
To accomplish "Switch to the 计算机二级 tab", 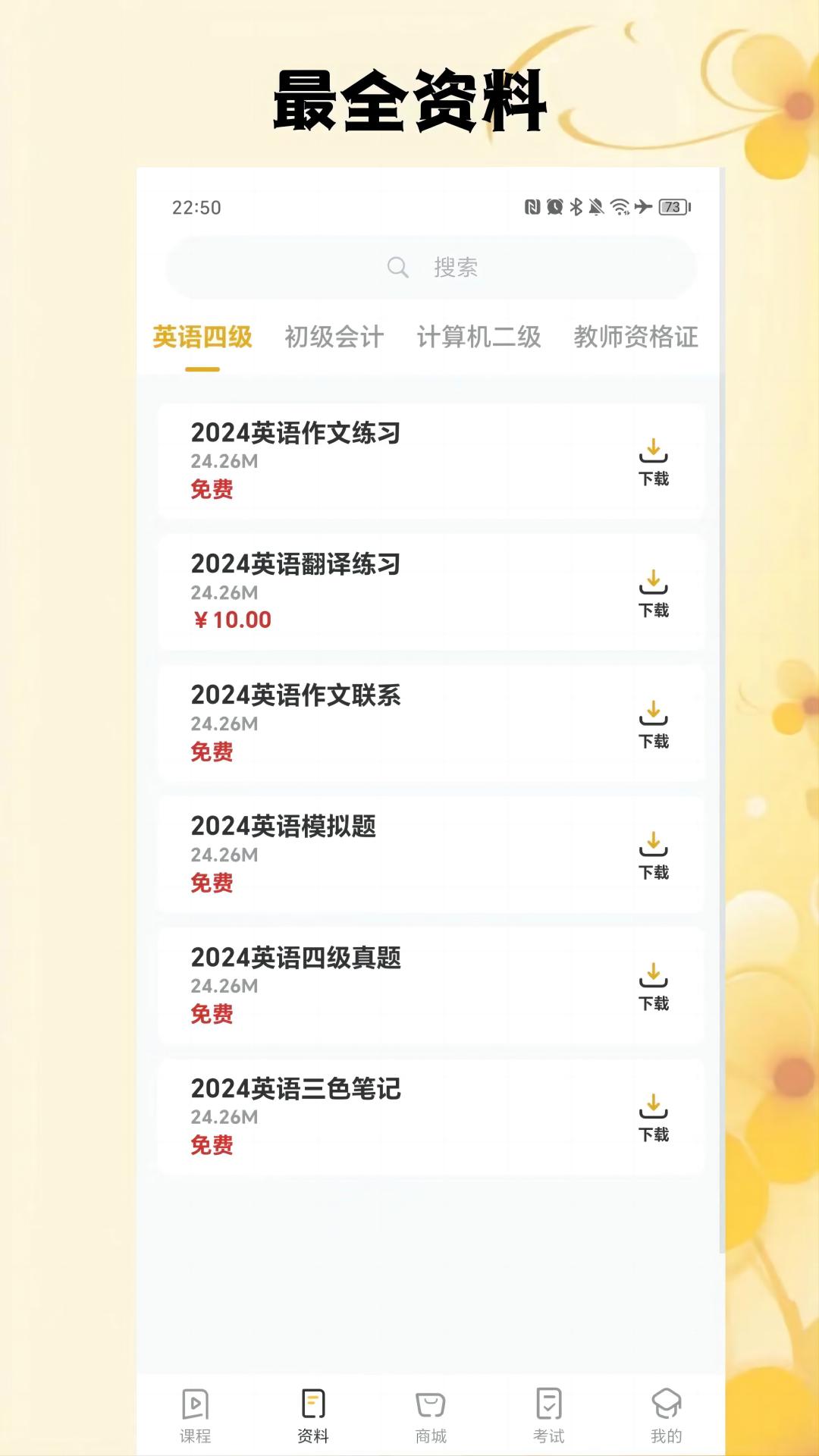I will 479,337.
